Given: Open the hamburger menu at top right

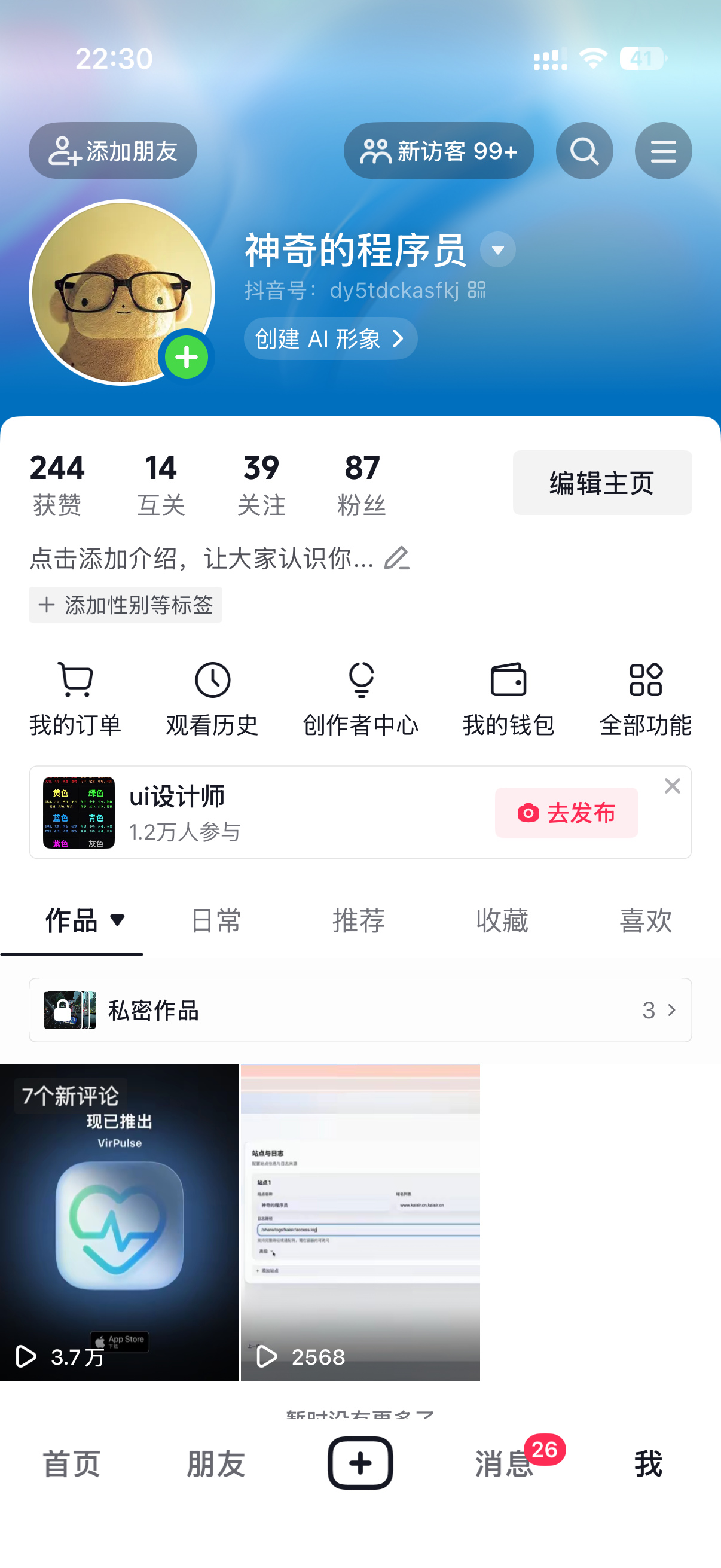Looking at the screenshot, I should 663,150.
